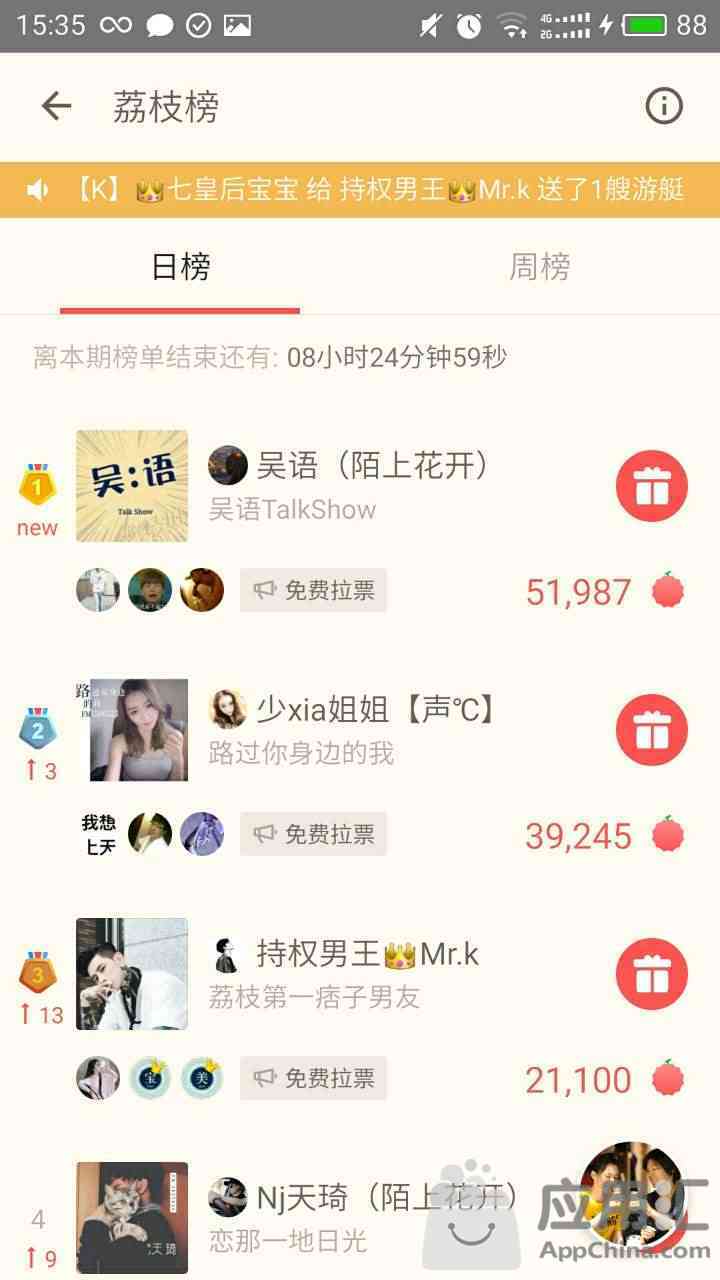
Task: Send a gift to 少xia姐姐【声℃】
Action: (651, 731)
